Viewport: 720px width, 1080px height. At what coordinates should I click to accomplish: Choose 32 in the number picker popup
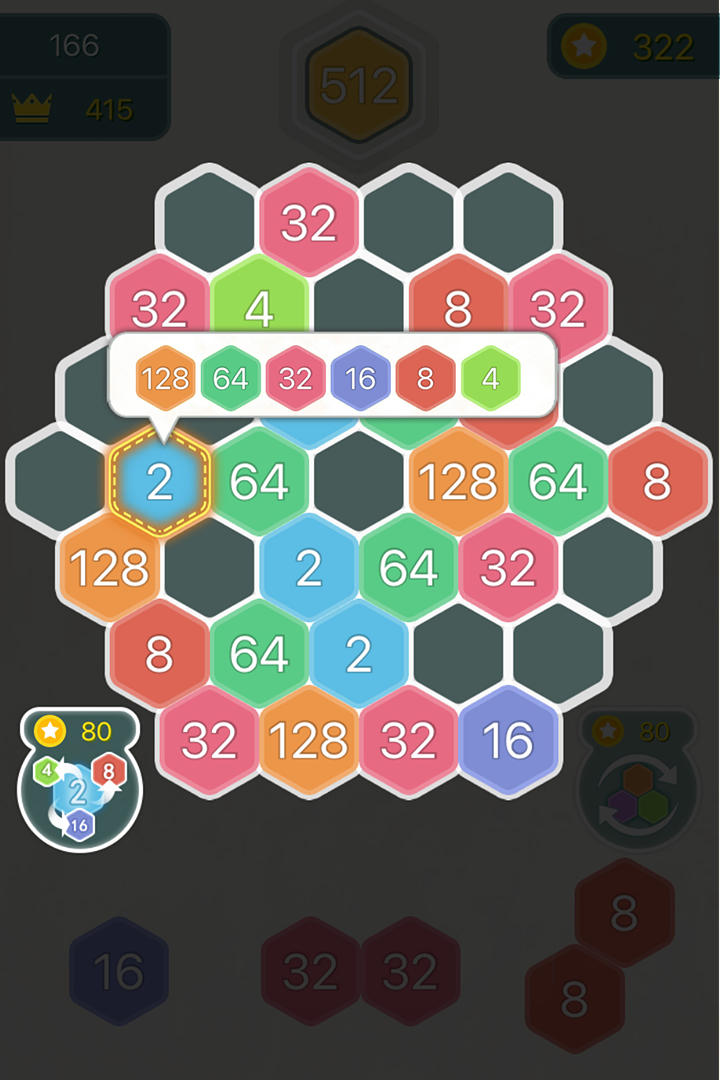(296, 379)
